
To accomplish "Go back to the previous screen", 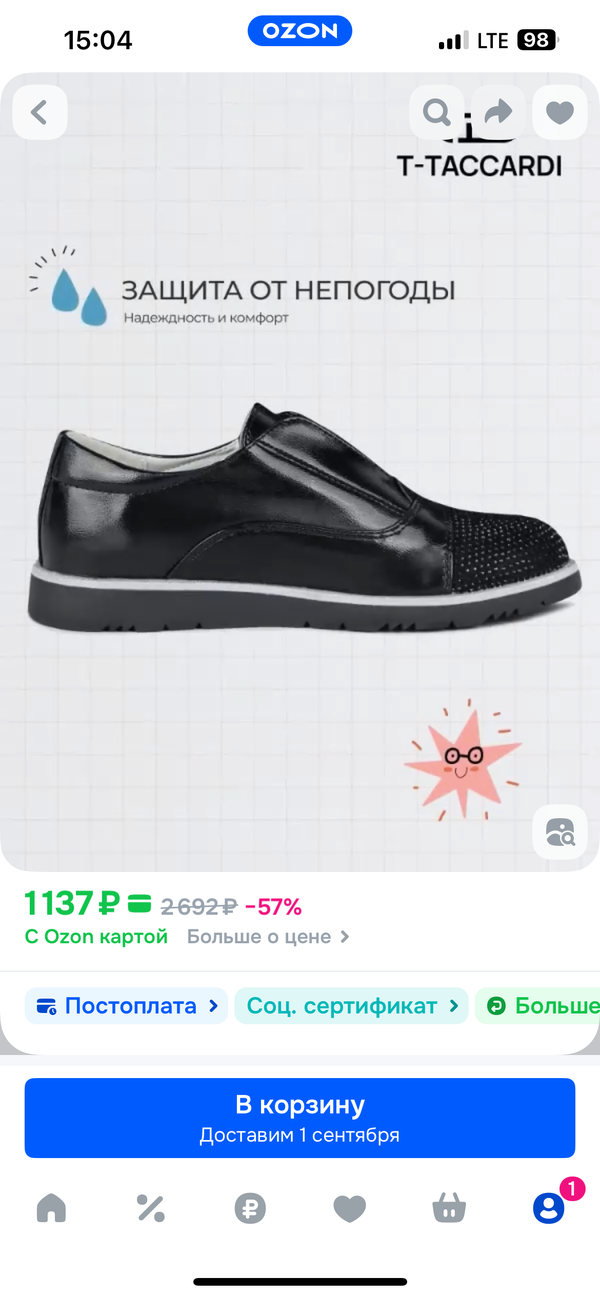I will click(39, 112).
